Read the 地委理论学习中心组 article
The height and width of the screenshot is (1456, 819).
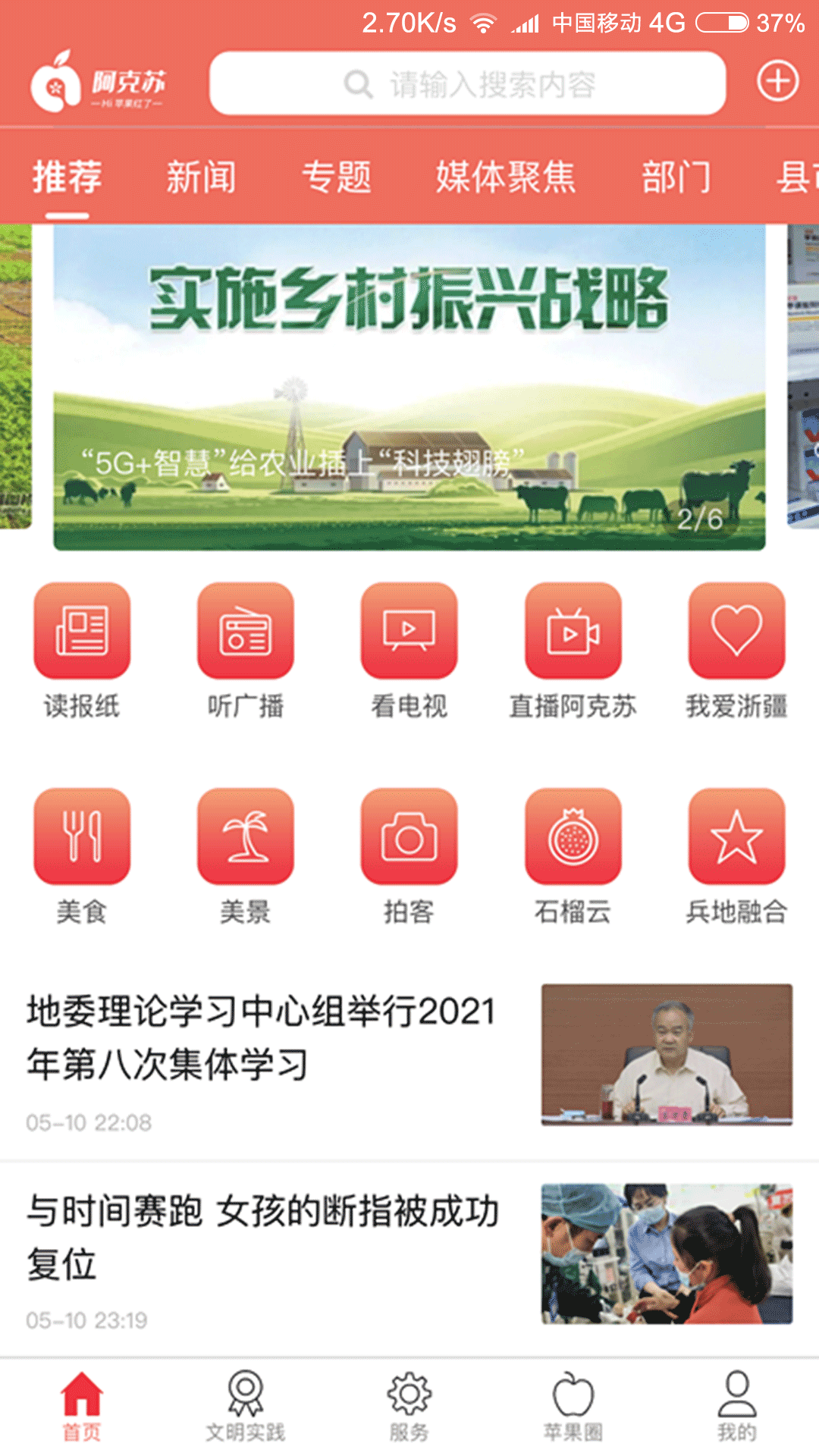click(262, 1037)
